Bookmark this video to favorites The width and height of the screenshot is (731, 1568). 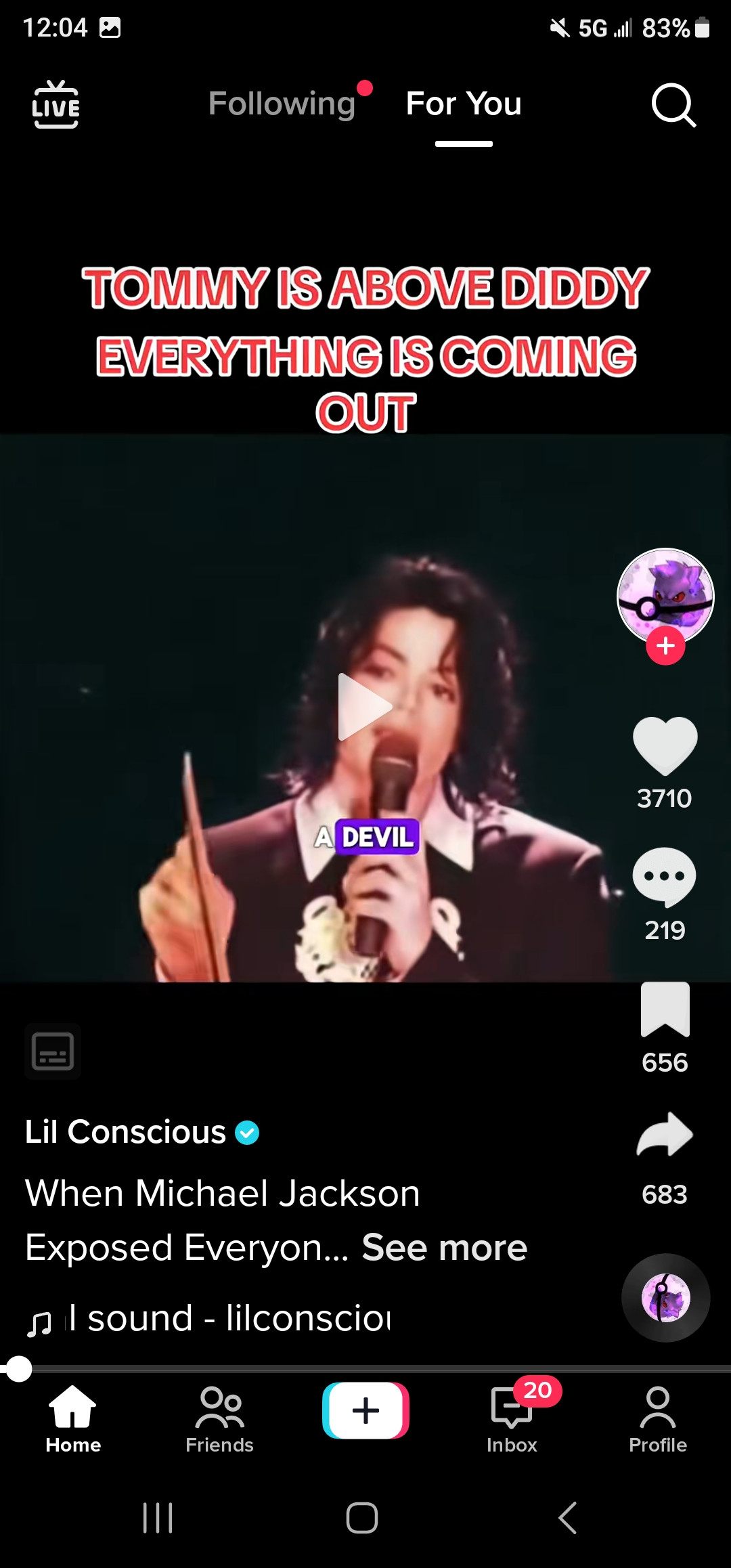pyautogui.click(x=665, y=1009)
